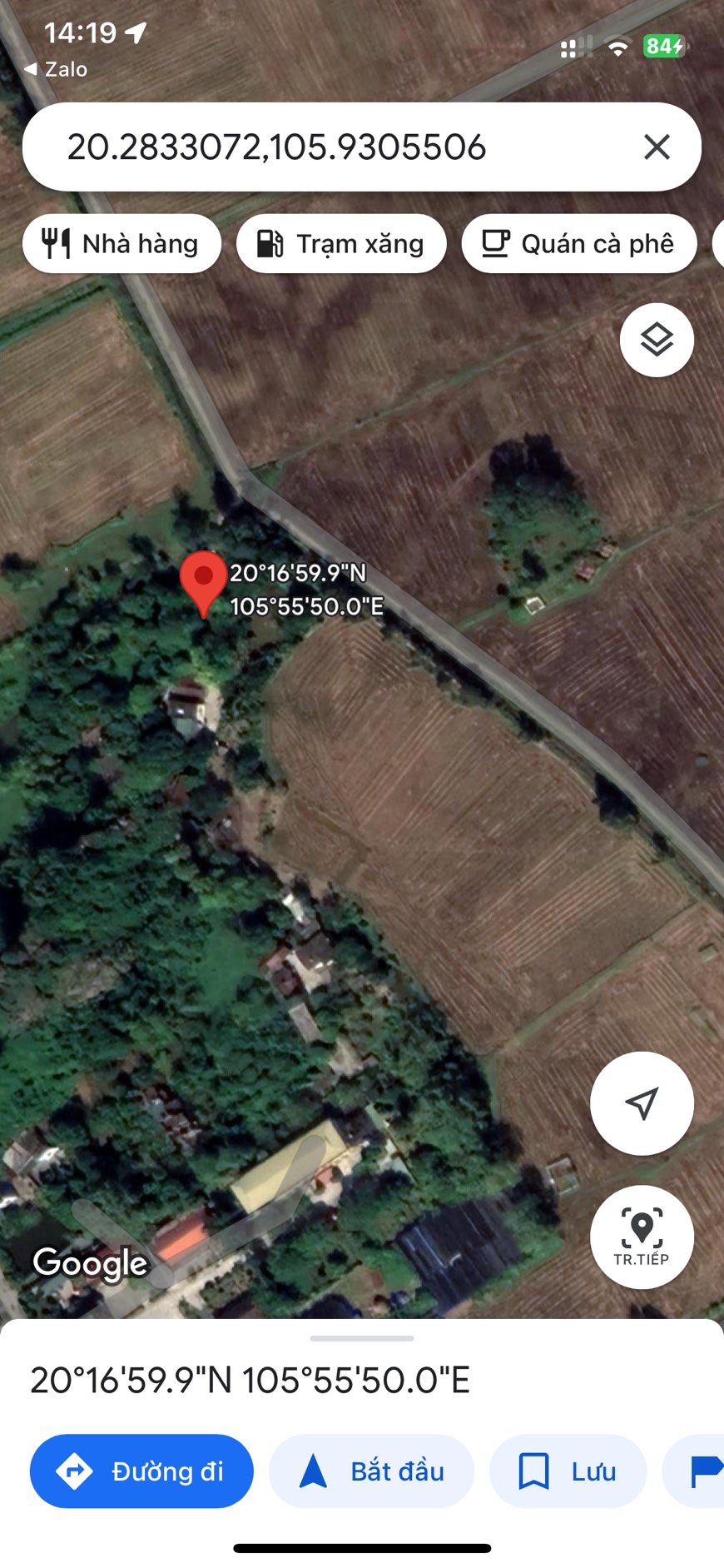724x1568 pixels.
Task: Clear the coordinates search with X
Action: coord(657,147)
